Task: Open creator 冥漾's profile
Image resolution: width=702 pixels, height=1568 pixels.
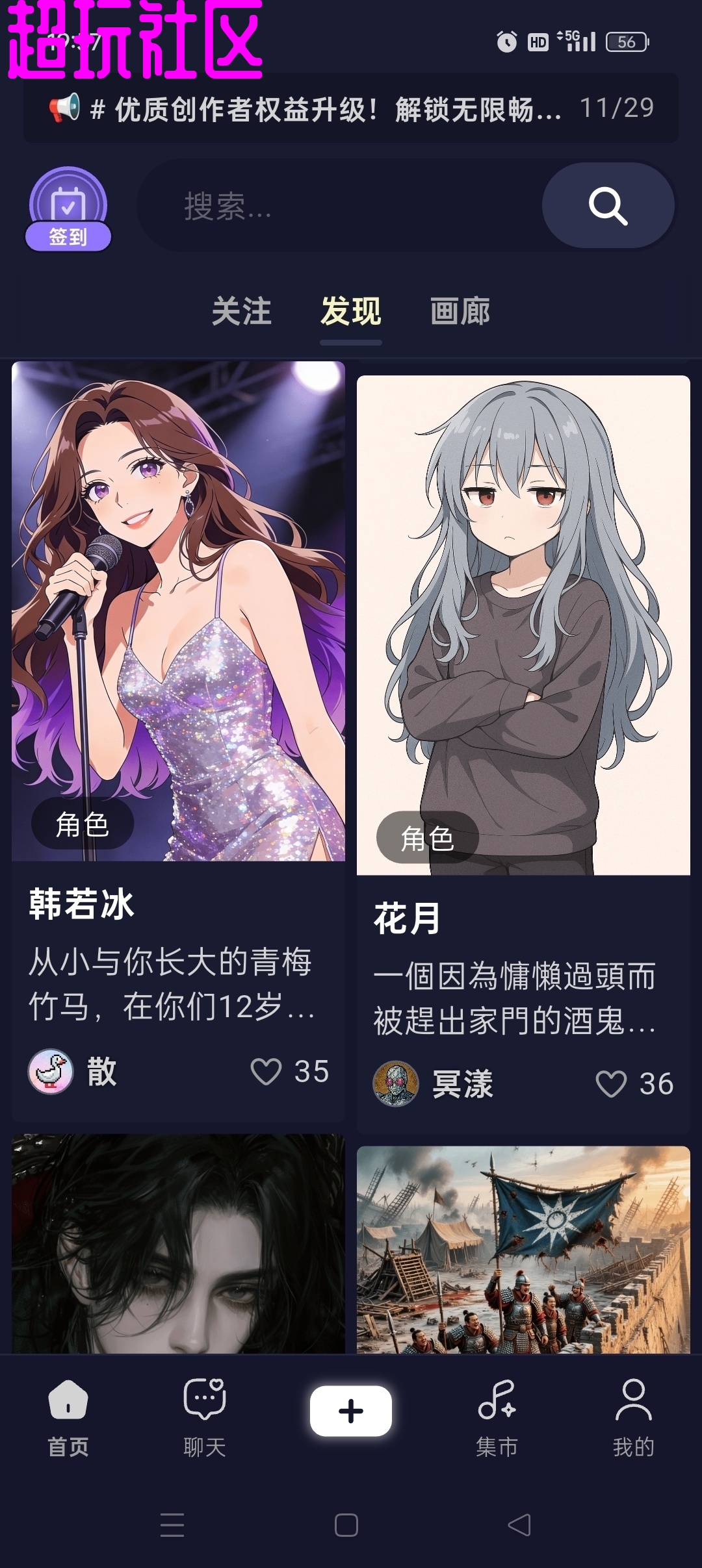Action: pyautogui.click(x=395, y=1084)
